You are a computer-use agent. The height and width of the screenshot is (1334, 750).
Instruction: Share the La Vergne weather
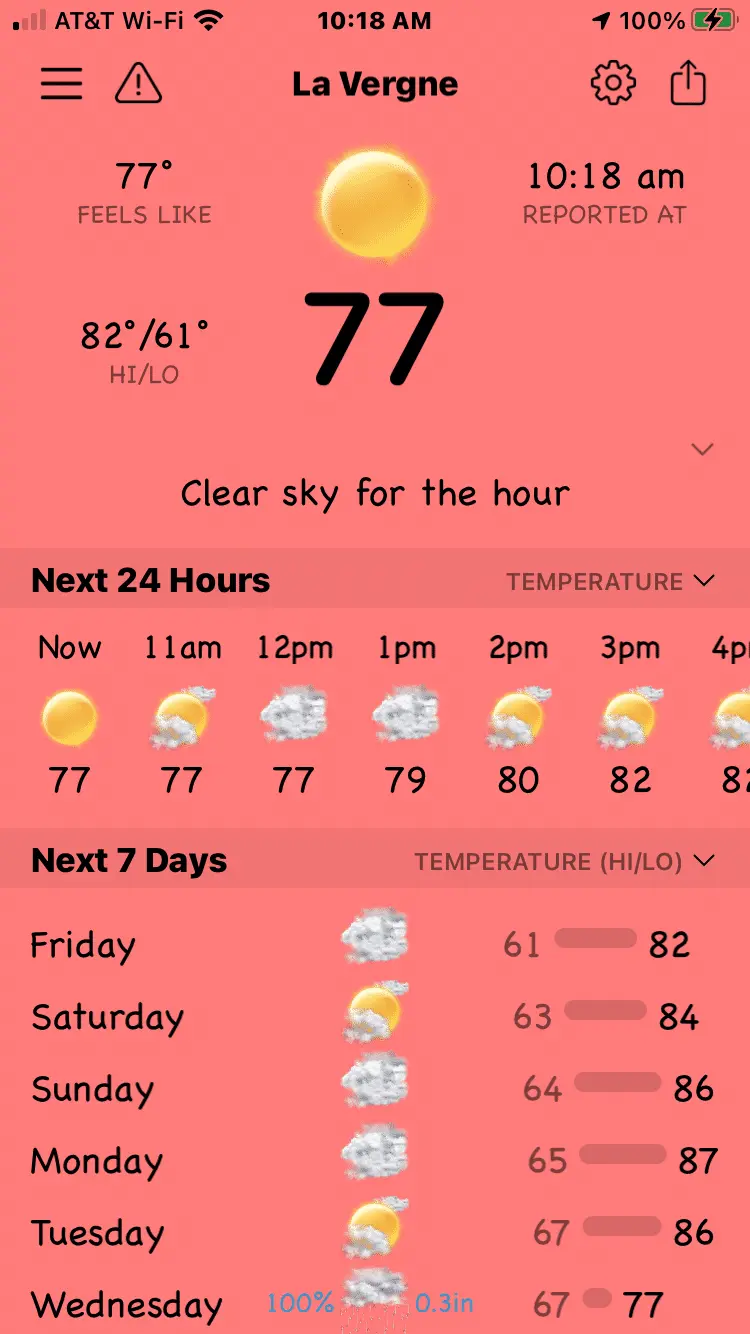coord(688,84)
